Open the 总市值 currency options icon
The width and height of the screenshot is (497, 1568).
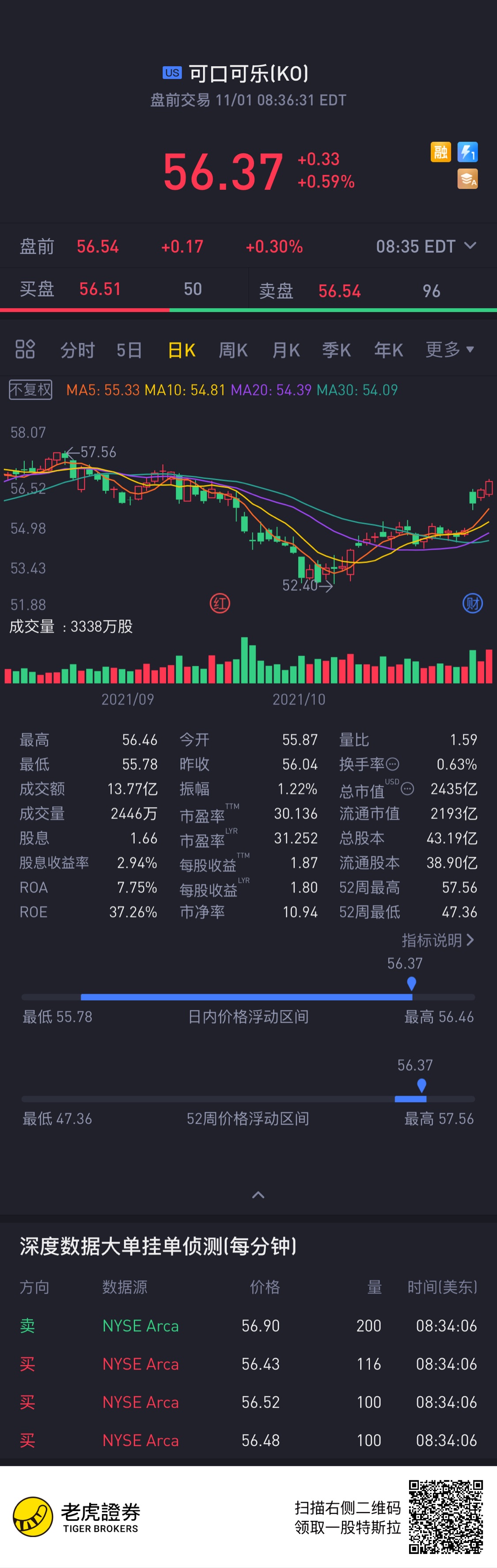pos(407,789)
